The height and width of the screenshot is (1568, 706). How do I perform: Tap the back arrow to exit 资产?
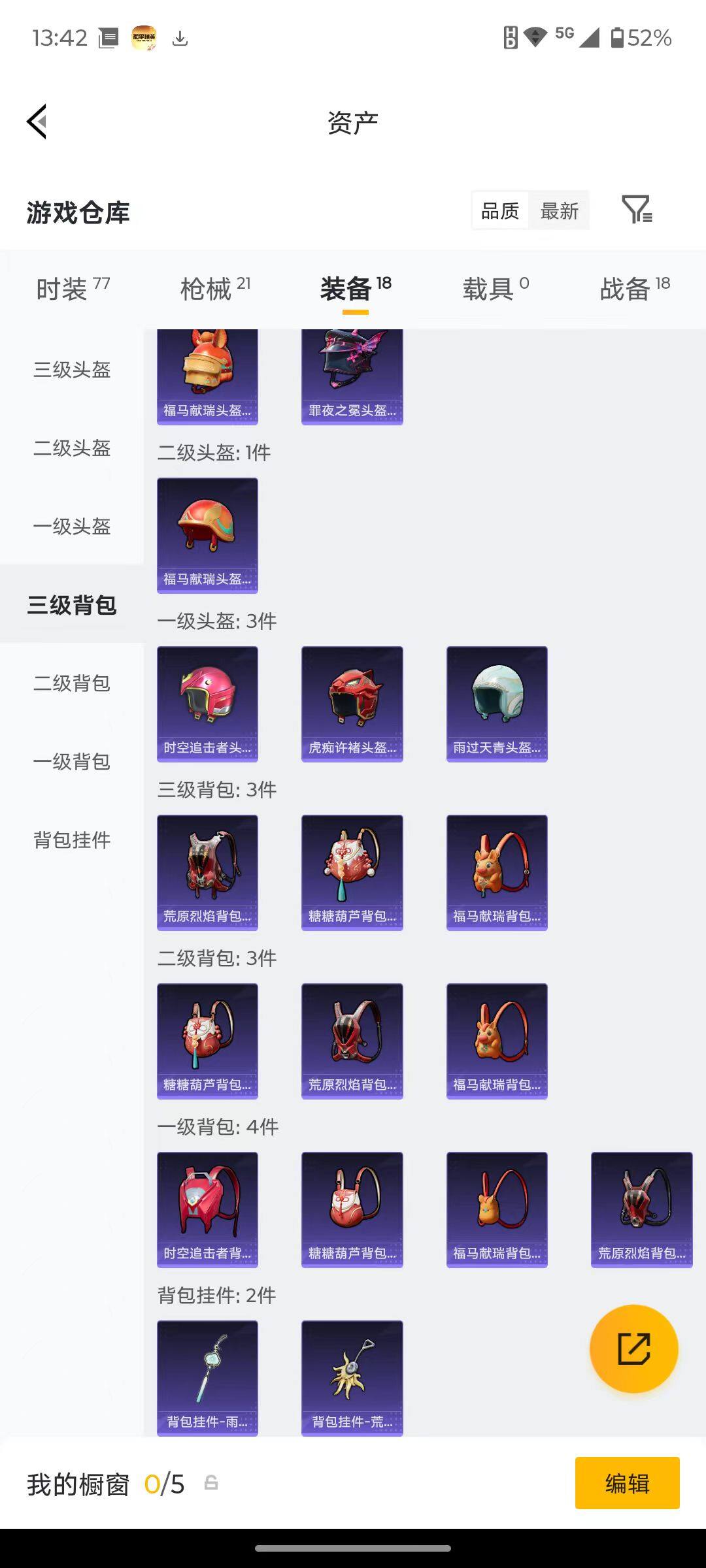tap(37, 122)
